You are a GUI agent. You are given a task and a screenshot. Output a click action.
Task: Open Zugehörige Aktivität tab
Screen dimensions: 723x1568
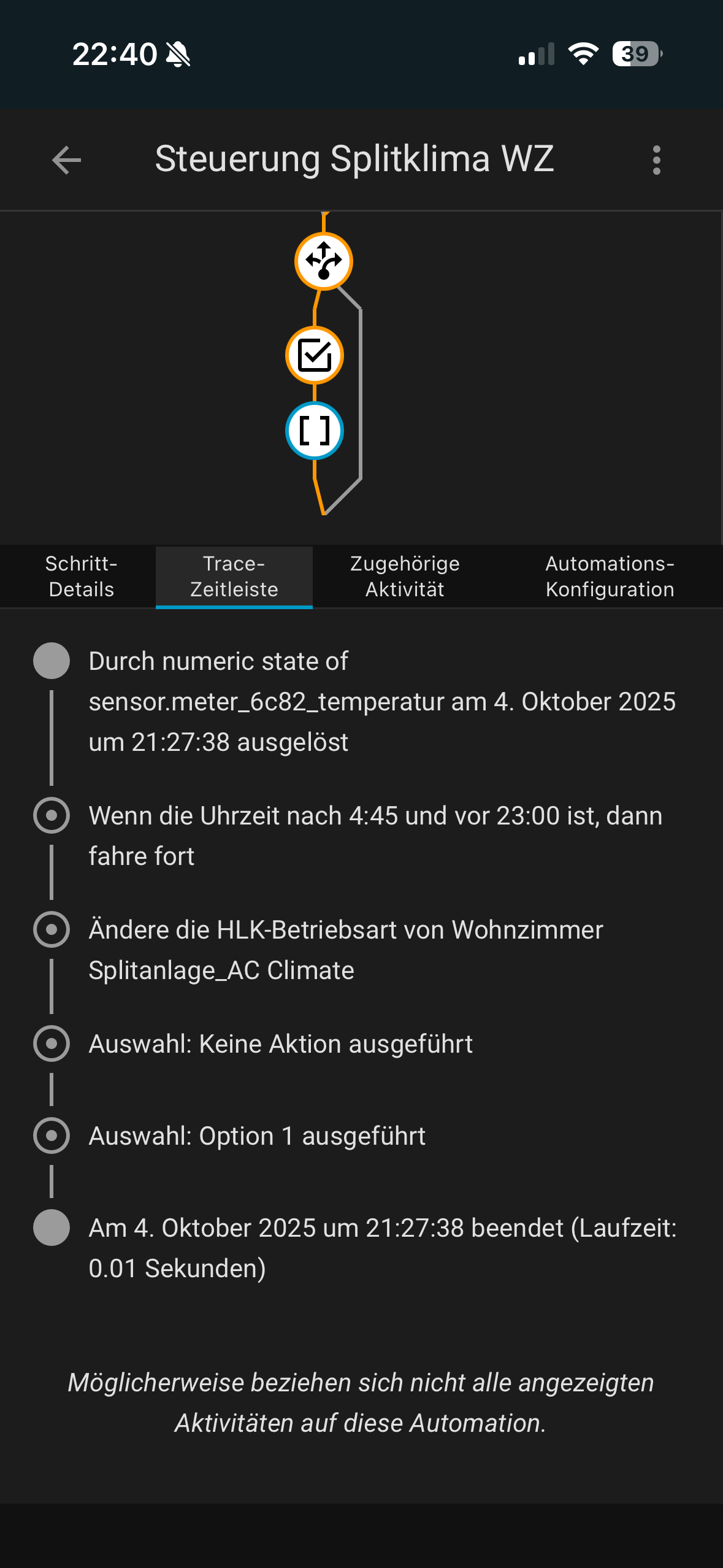(405, 576)
